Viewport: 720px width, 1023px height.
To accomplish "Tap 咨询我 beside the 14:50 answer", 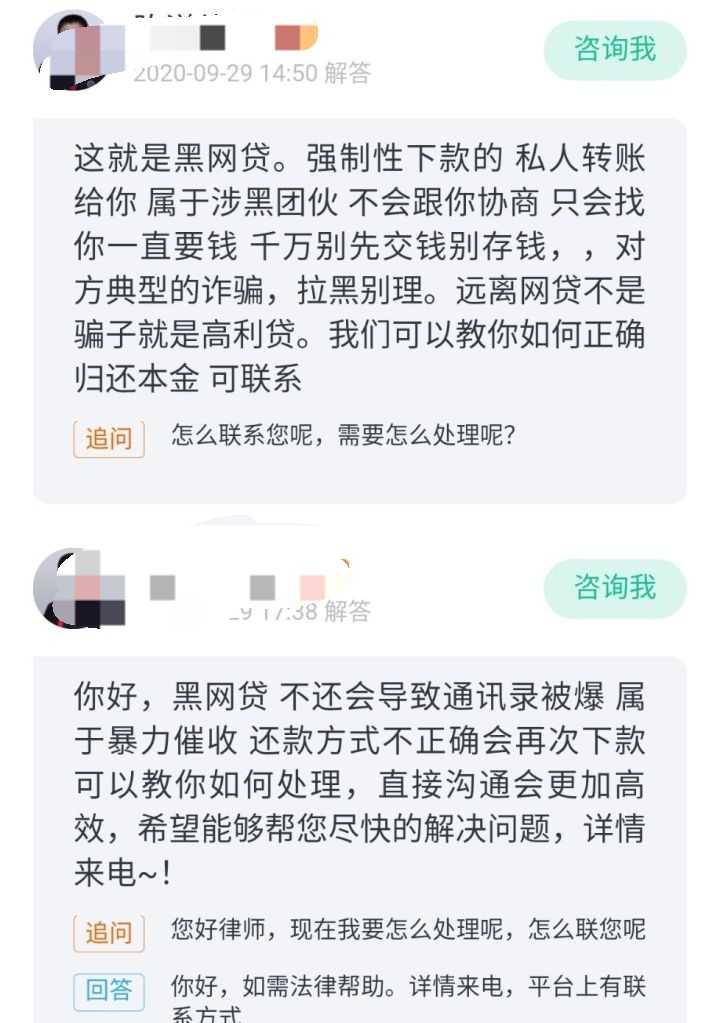I will 614,50.
